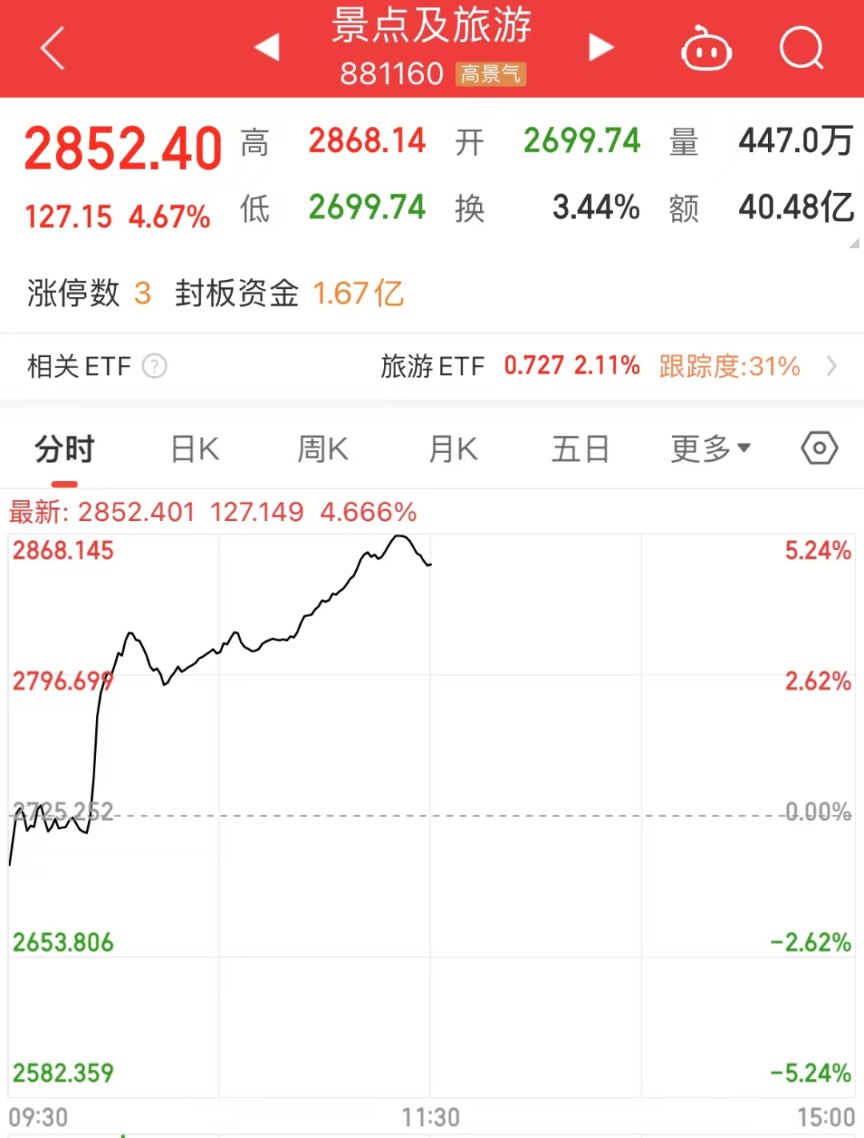Select the next-sector right arrow
Viewport: 864px width, 1138px height.
coord(600,47)
